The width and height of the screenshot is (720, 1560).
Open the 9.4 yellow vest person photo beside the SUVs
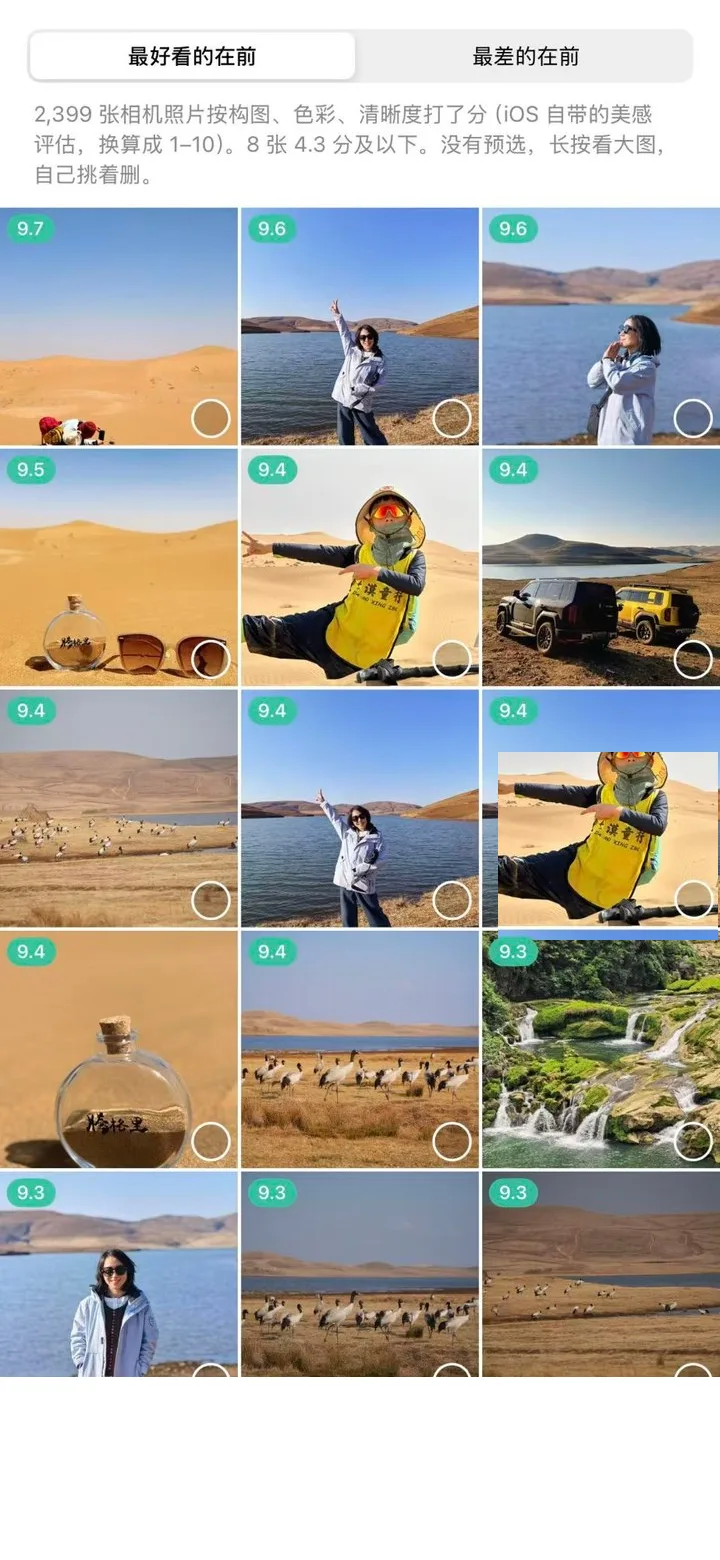(x=360, y=567)
